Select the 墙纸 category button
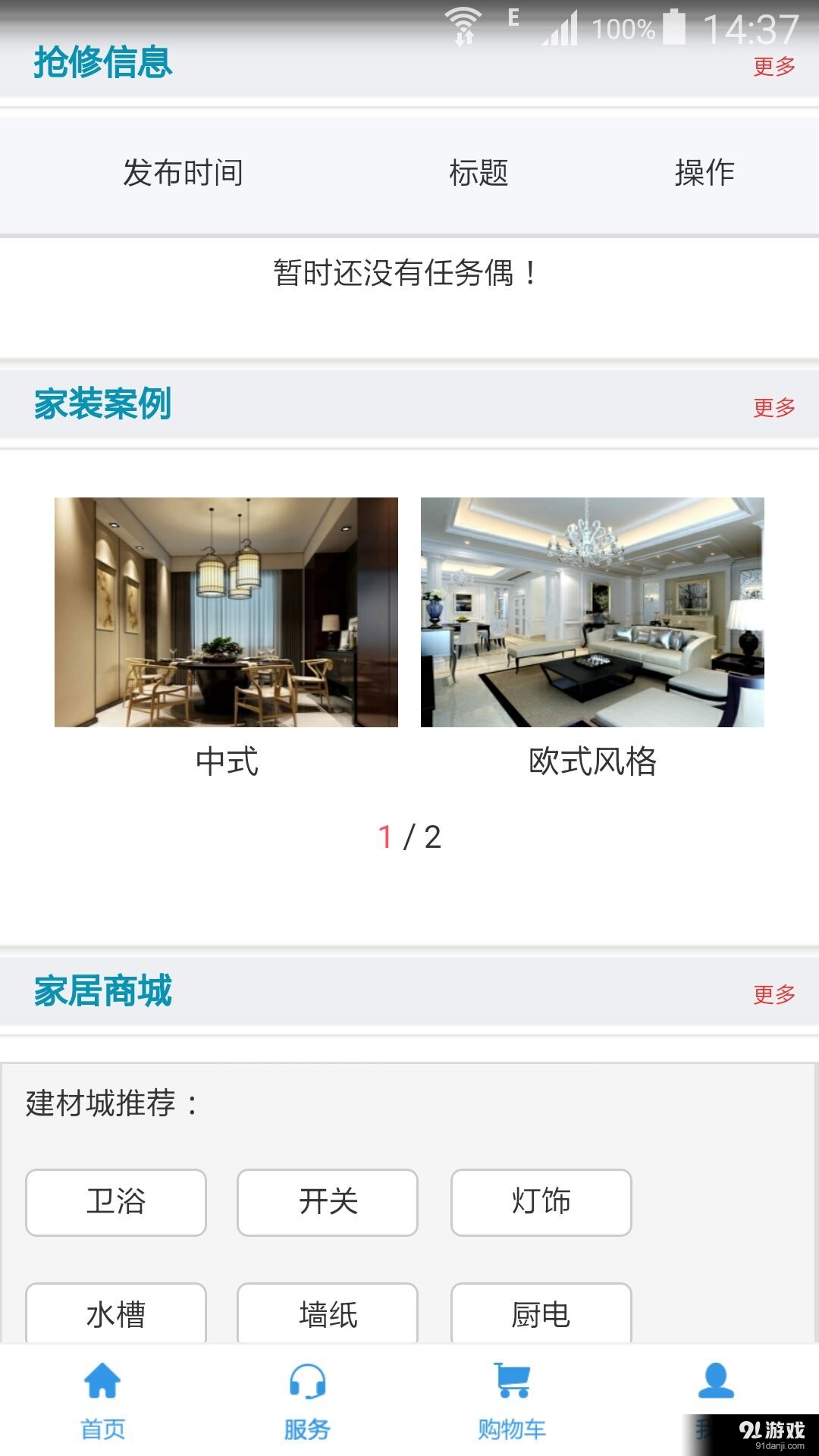 328,1312
